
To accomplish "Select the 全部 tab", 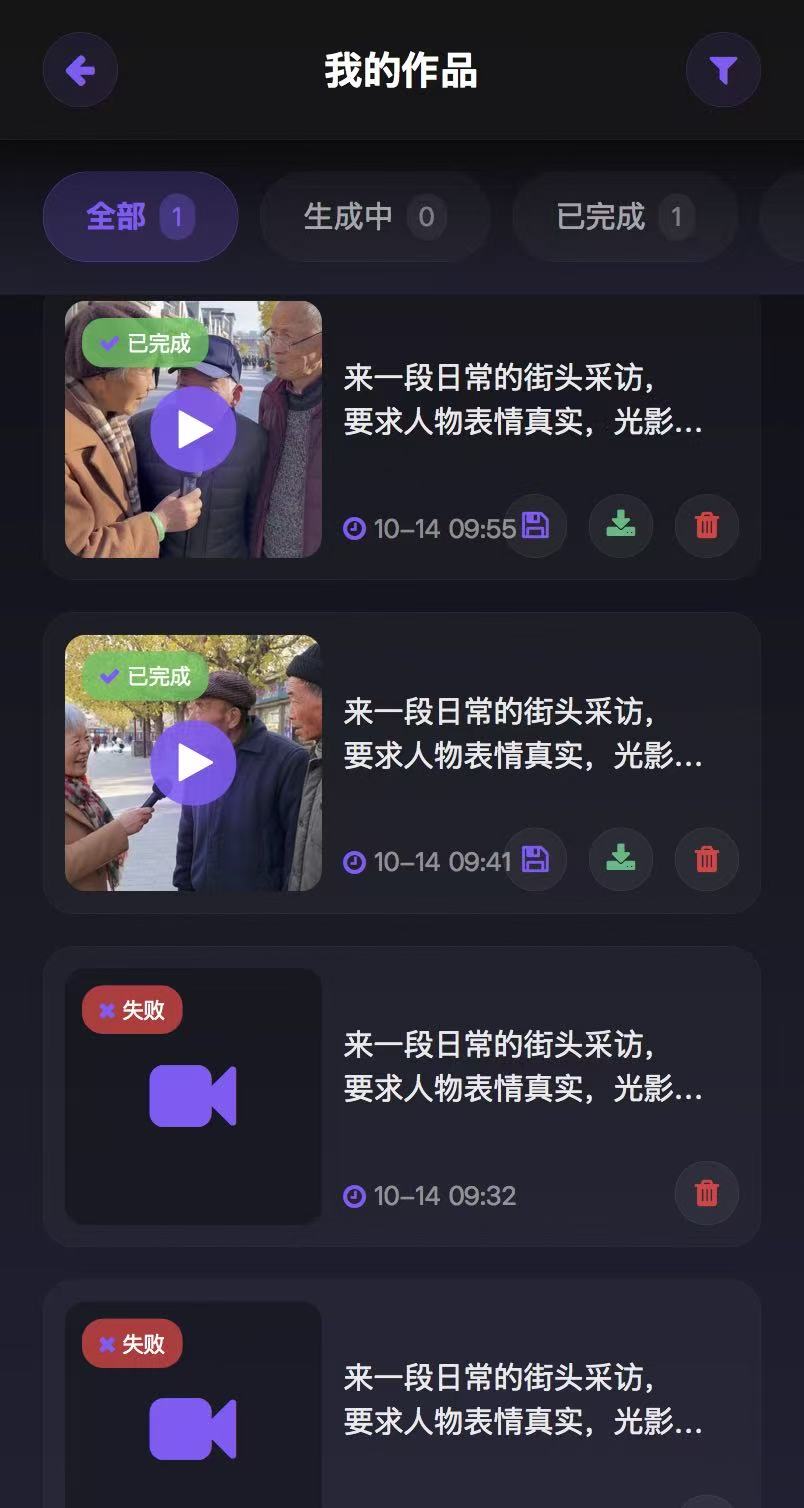I will 140,217.
